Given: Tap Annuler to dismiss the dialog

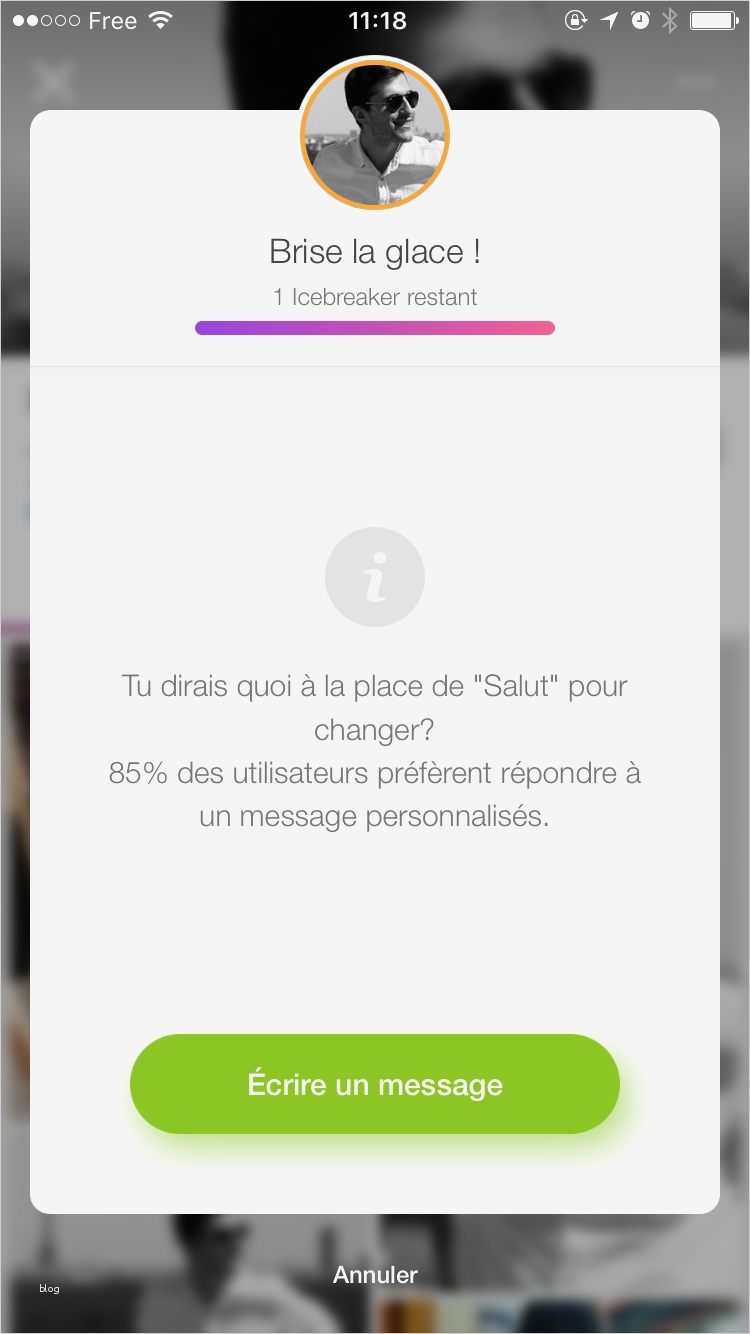Looking at the screenshot, I should tap(375, 1274).
